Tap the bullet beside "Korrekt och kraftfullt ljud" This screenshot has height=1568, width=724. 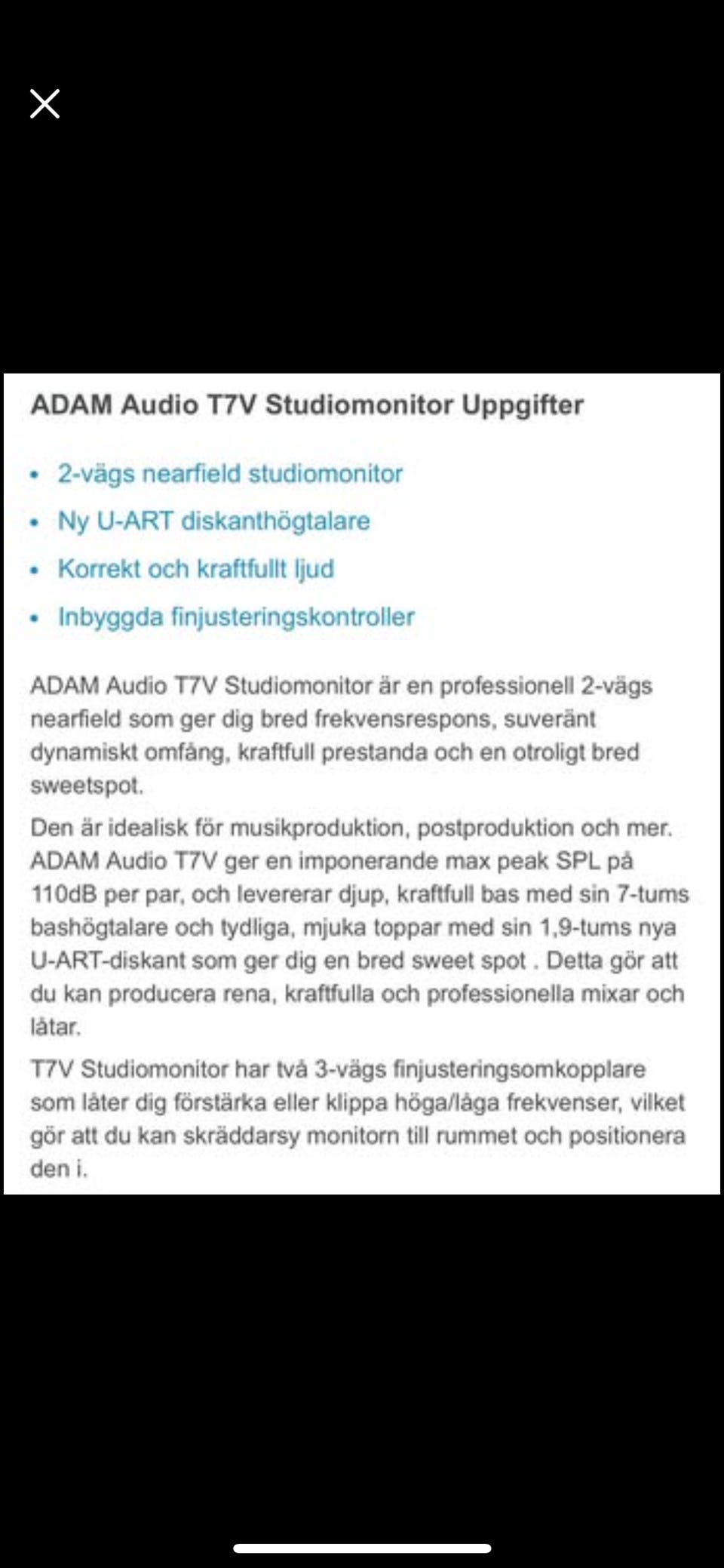coord(32,571)
